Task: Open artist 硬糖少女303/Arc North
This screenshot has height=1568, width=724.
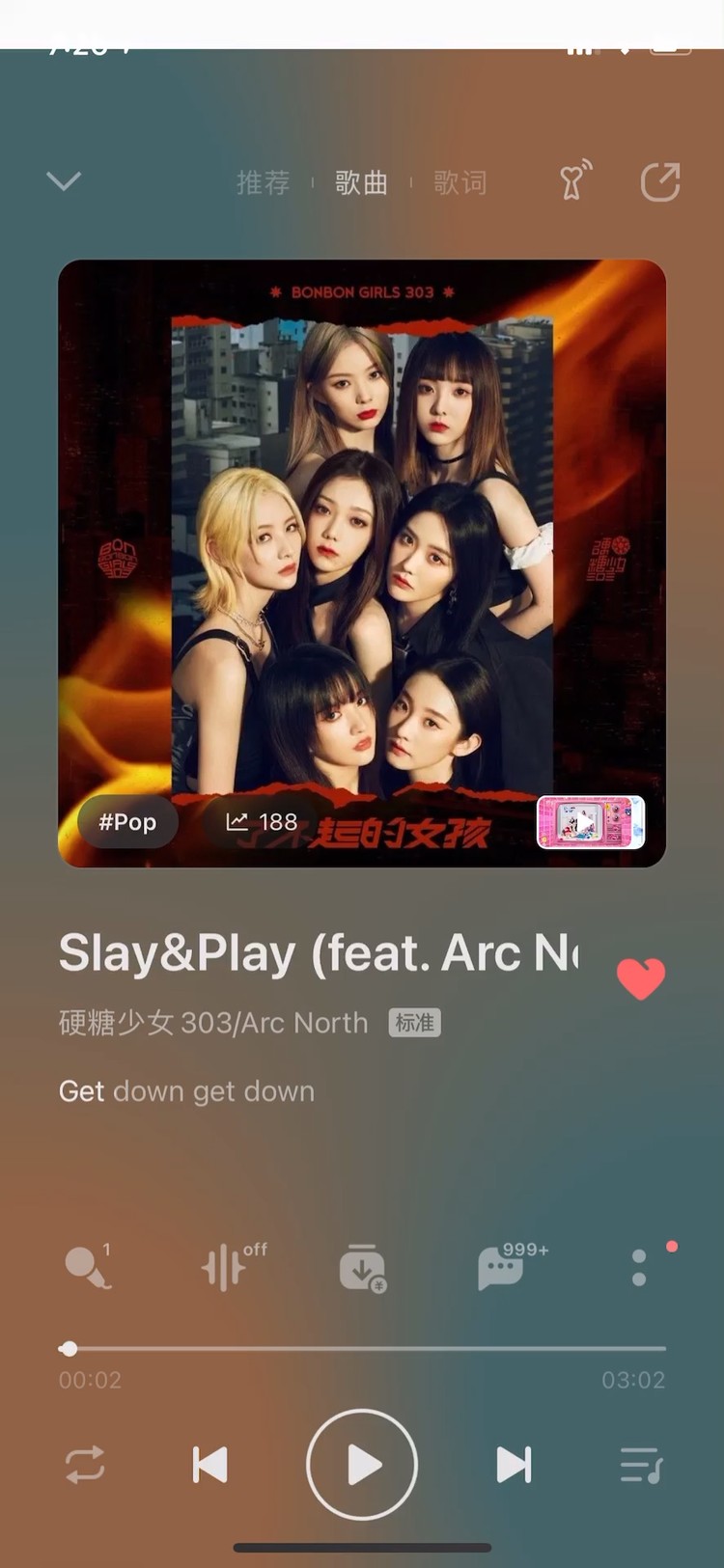Action: [x=213, y=1023]
